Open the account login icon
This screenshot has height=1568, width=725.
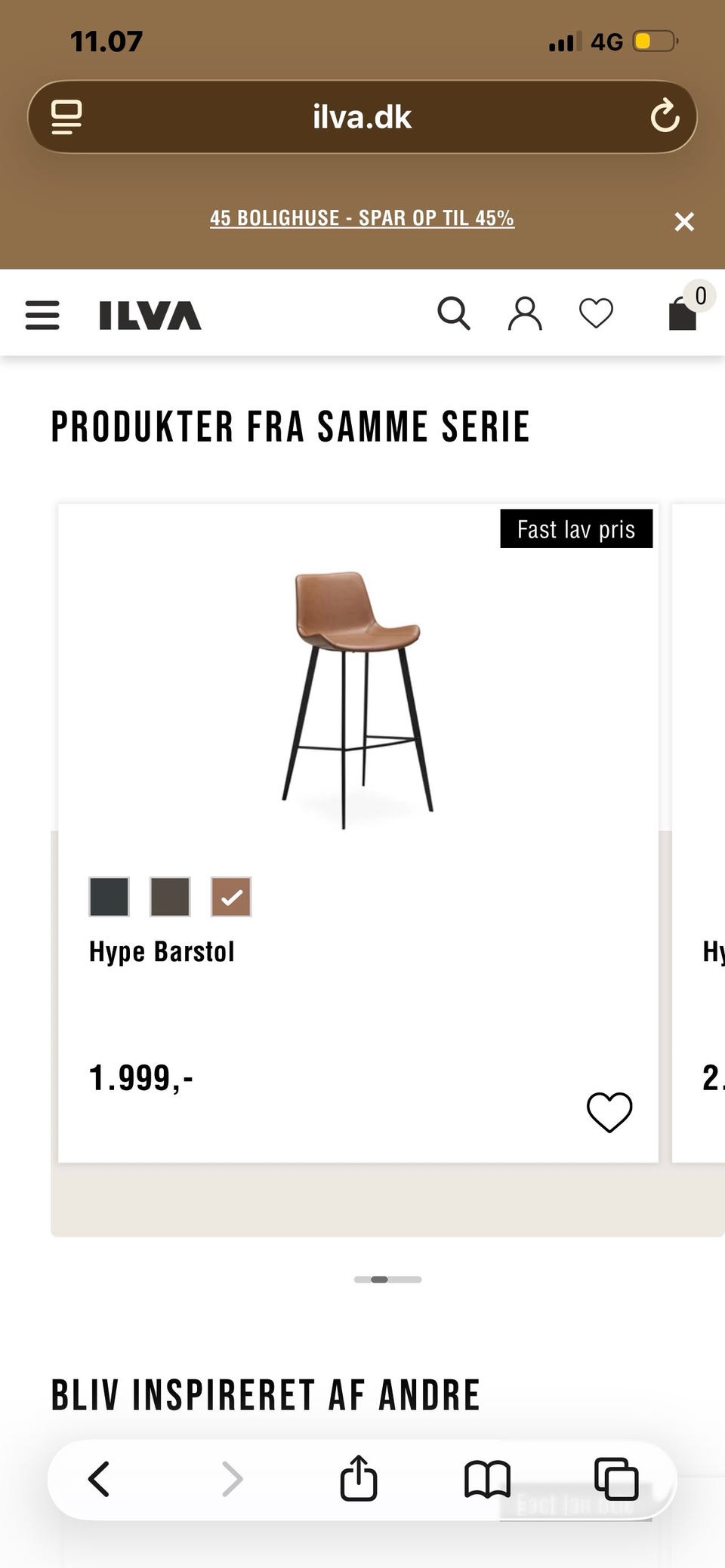coord(526,313)
